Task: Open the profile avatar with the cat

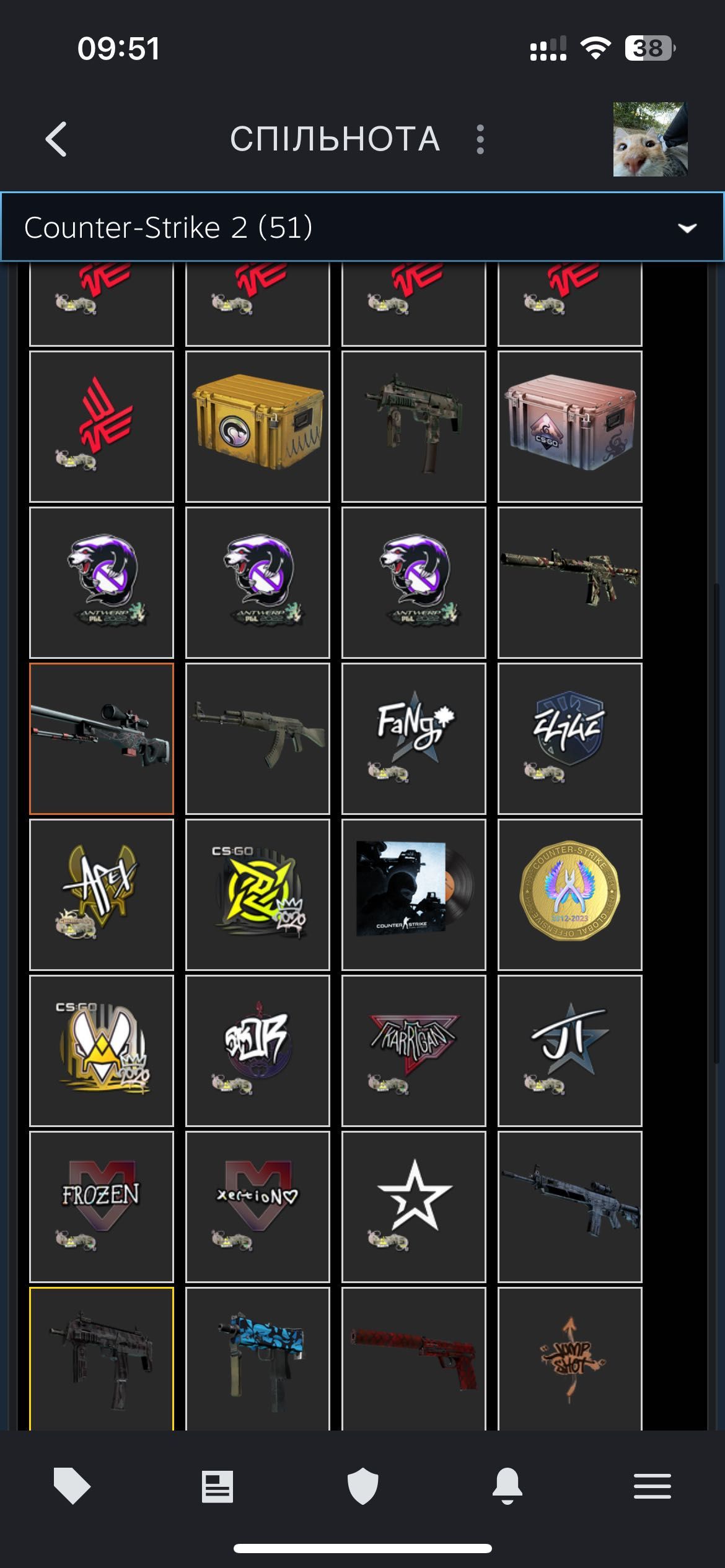Action: (x=650, y=139)
